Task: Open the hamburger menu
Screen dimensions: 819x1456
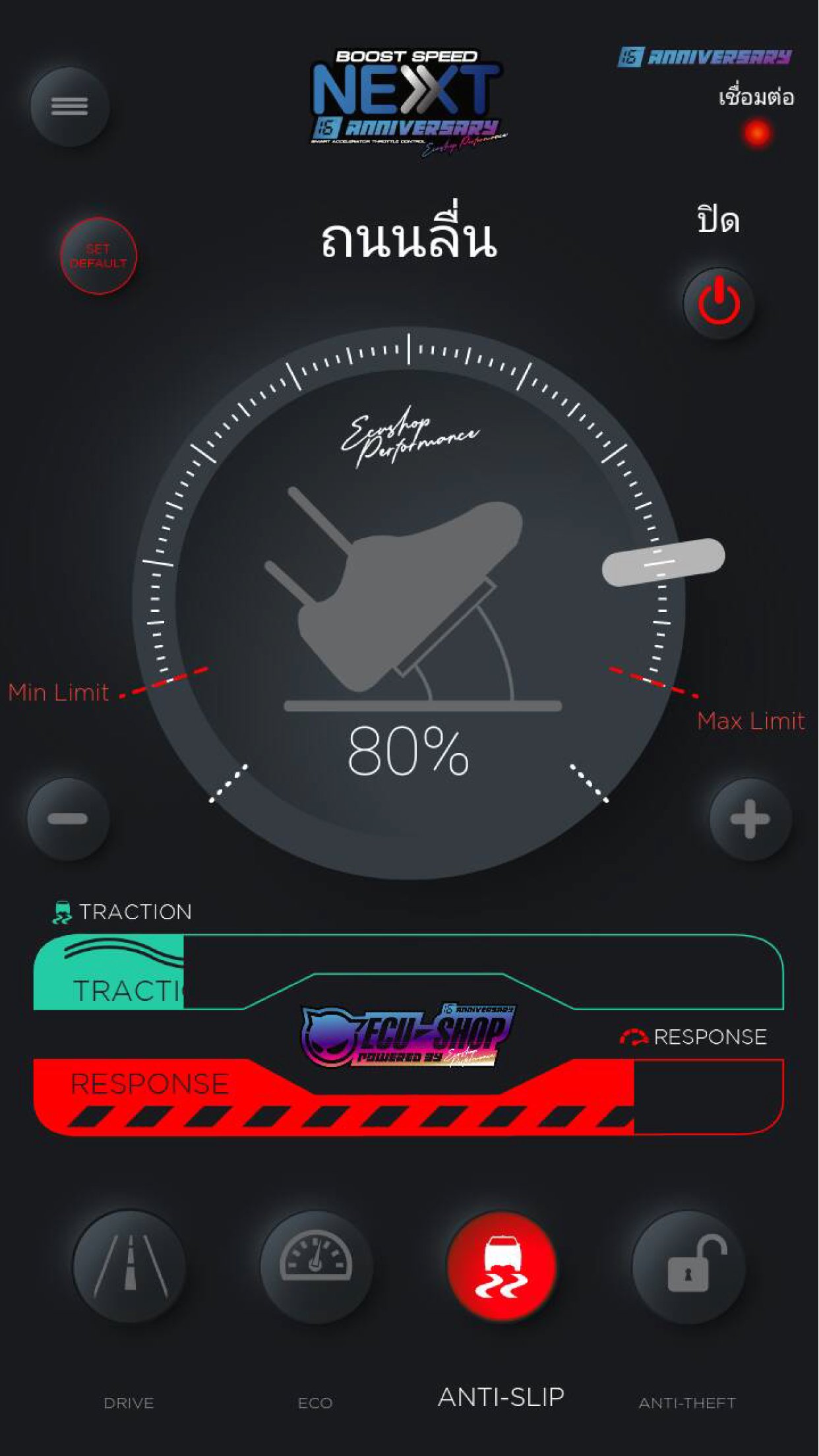Action: [69, 106]
